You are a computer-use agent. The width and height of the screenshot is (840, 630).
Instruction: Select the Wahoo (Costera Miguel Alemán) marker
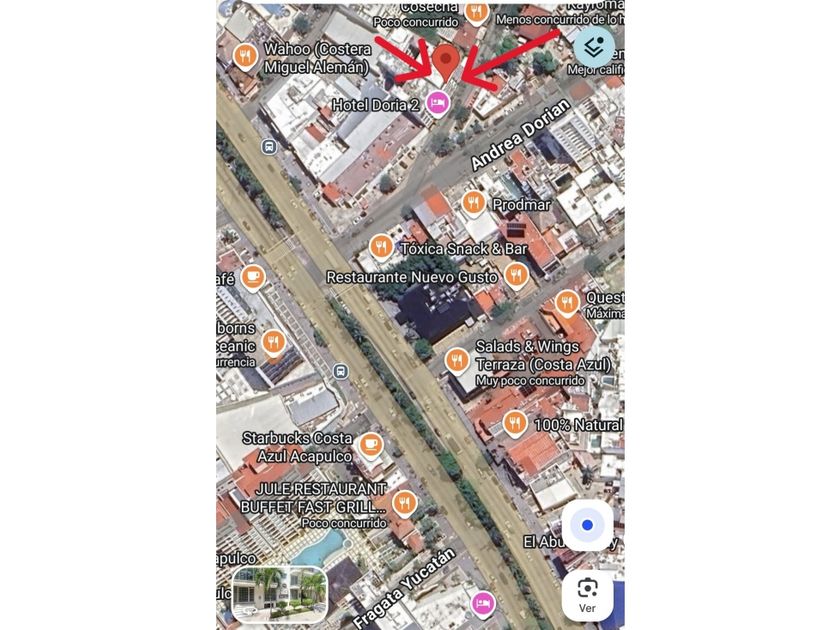tap(246, 55)
